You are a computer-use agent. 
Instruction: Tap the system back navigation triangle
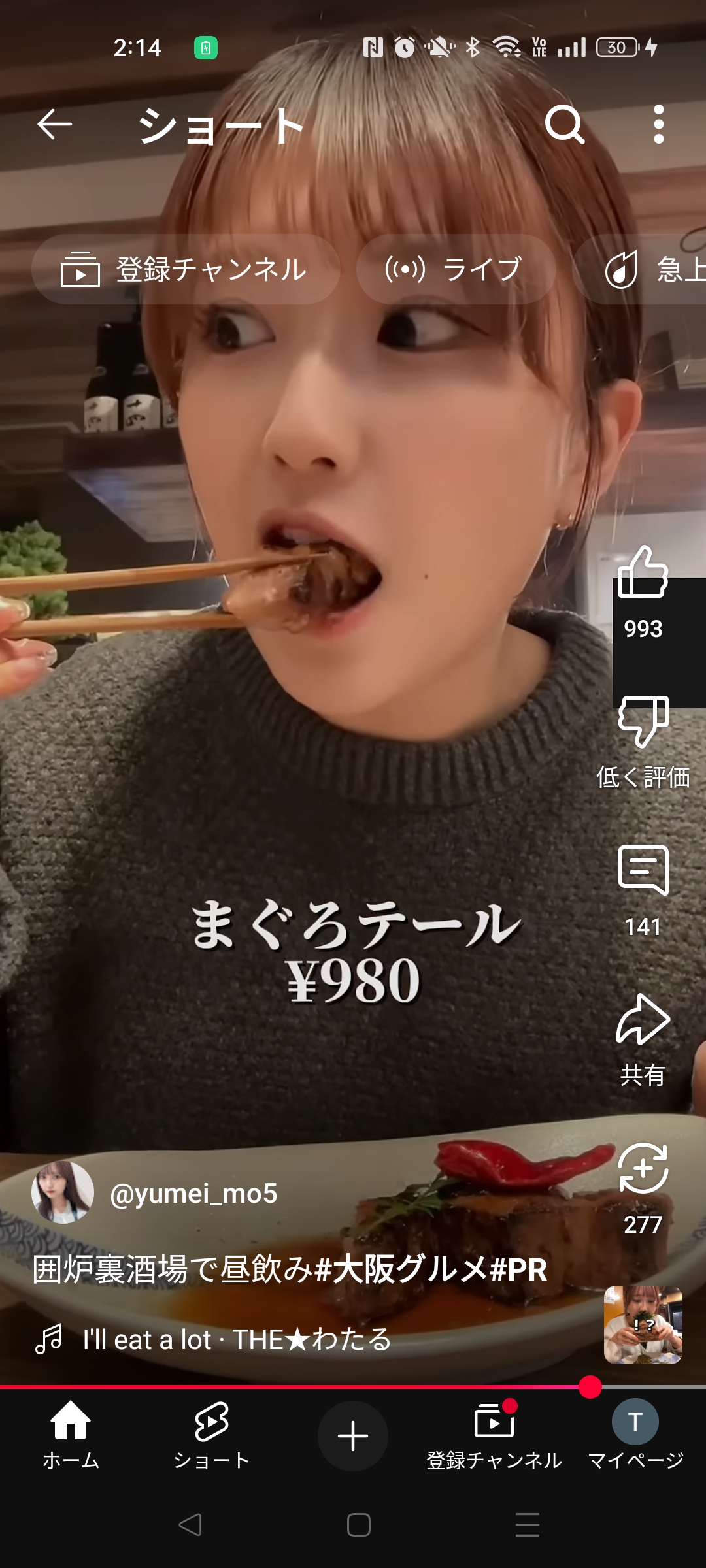[x=190, y=1525]
